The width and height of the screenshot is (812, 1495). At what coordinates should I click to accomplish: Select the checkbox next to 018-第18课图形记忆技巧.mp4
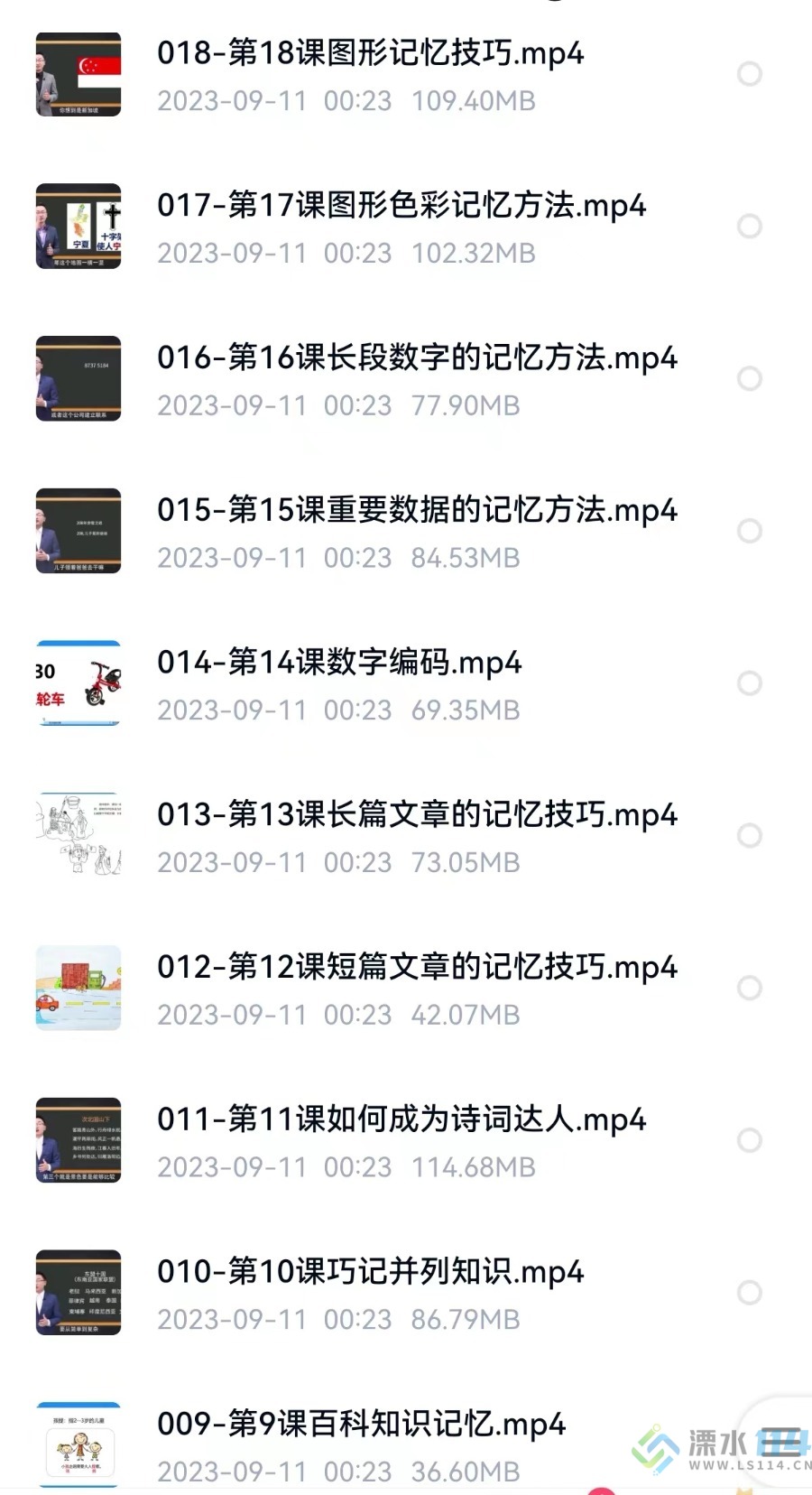[x=750, y=74]
